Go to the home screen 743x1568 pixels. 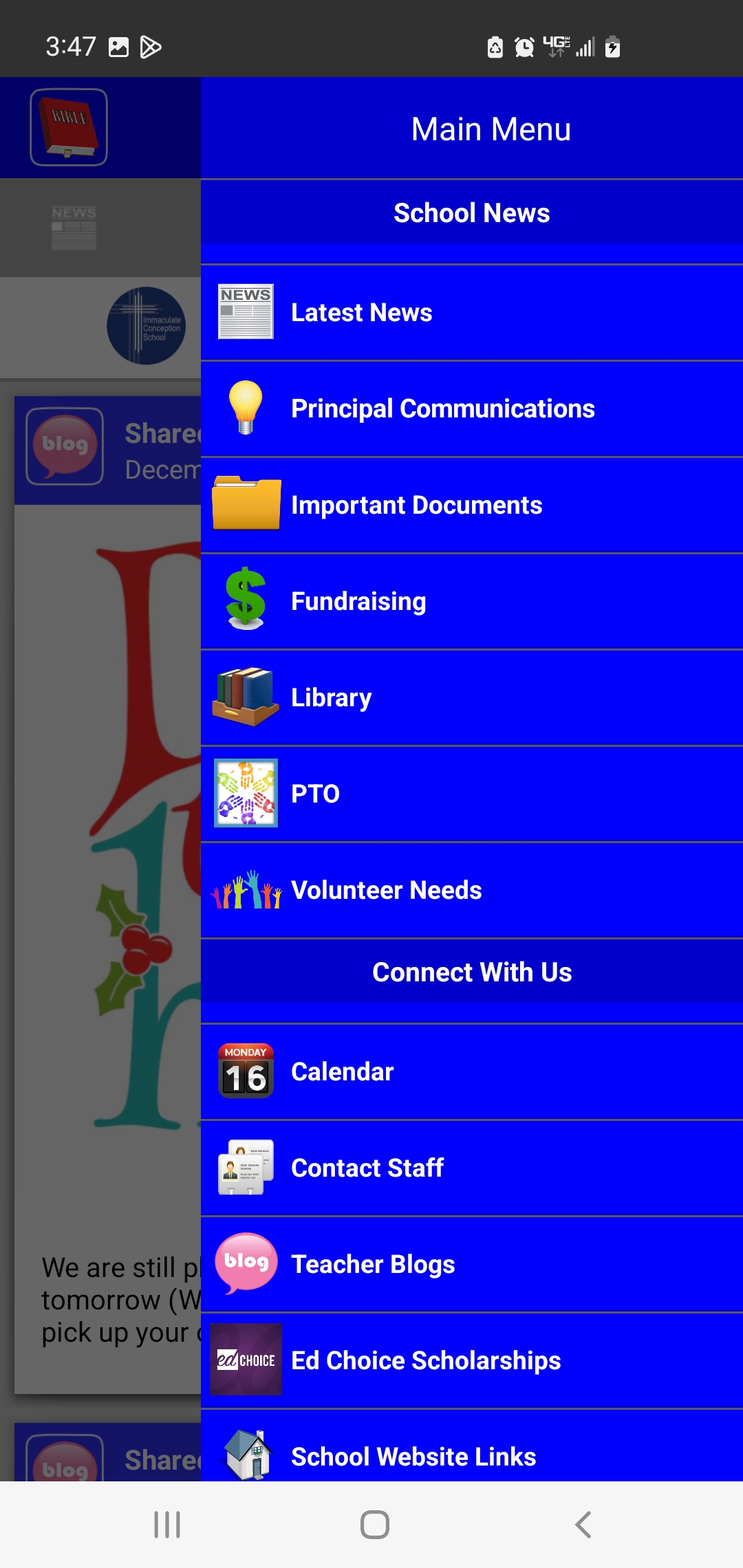tap(374, 1525)
